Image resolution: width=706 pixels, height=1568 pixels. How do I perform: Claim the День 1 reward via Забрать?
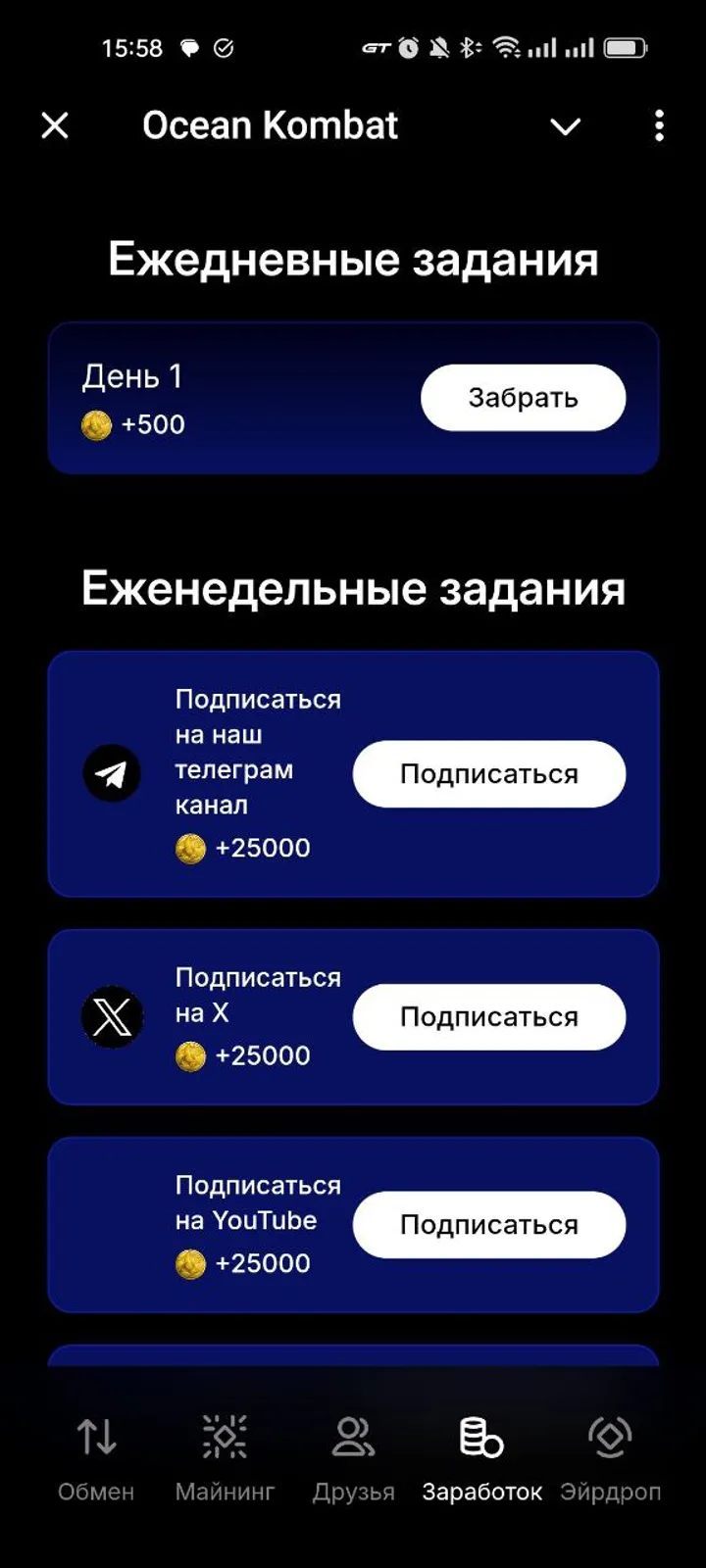(x=523, y=397)
